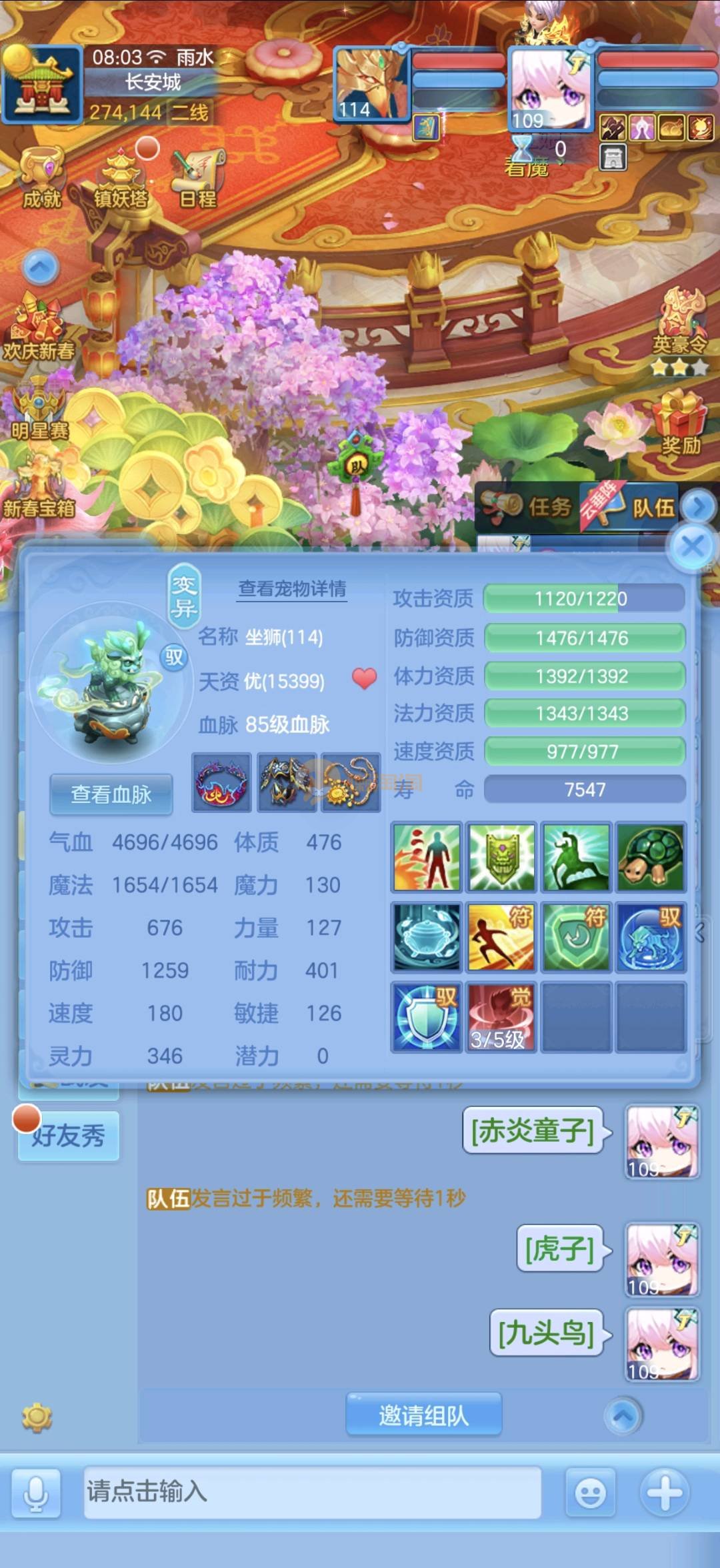Tap the microphone voice input icon
The image size is (720, 1568).
[36, 1493]
